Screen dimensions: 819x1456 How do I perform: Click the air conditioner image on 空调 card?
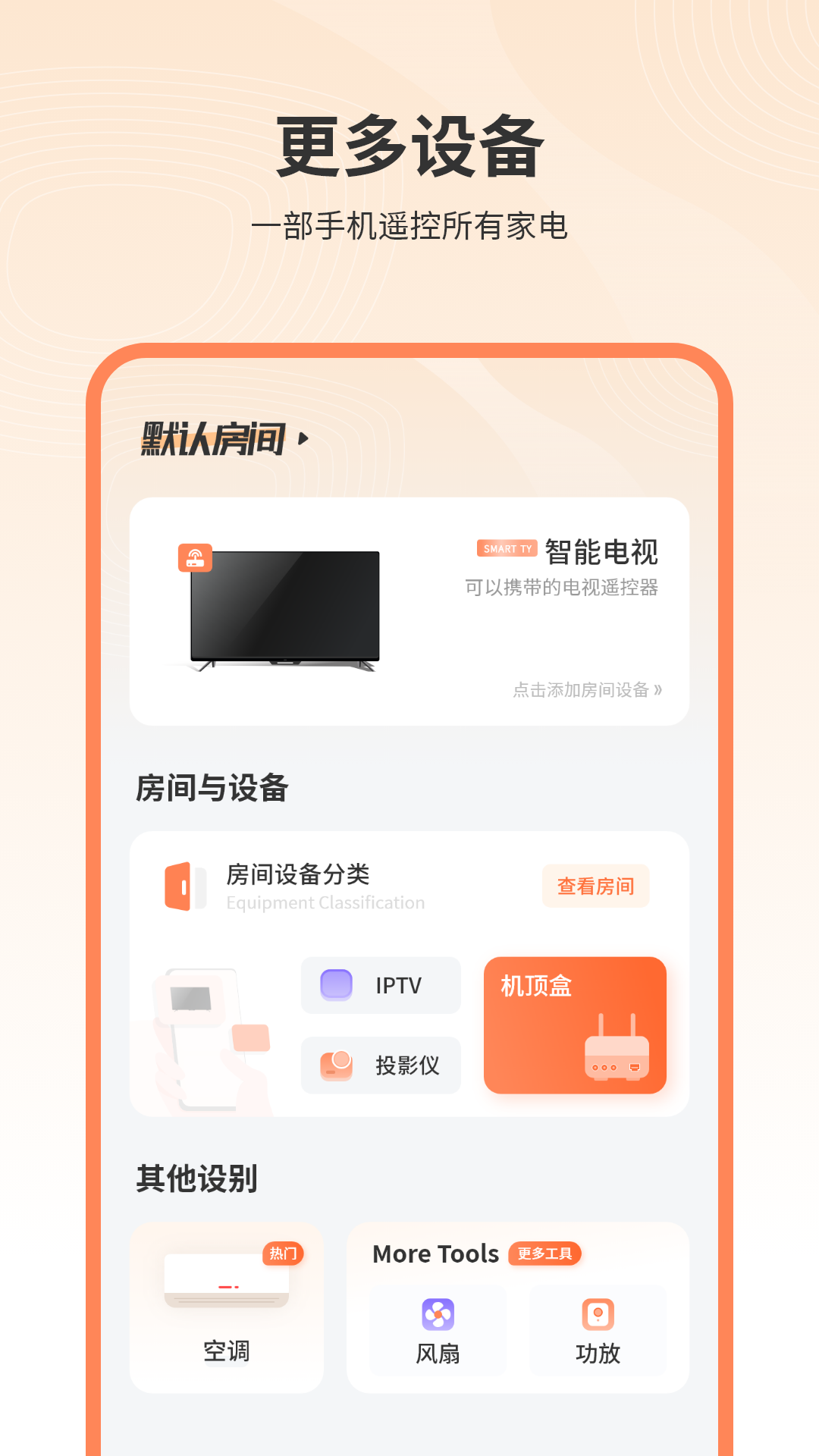(226, 1282)
